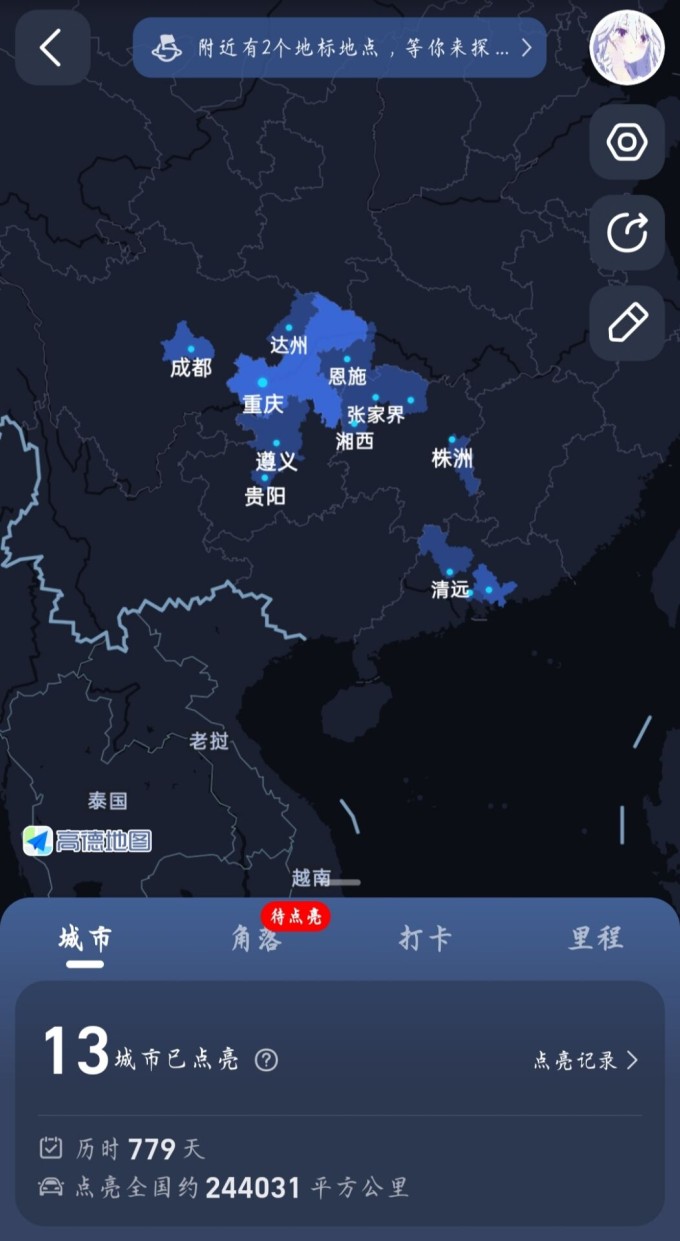This screenshot has height=1241, width=680.
Task: Switch to the 角落 tab
Action: point(256,938)
